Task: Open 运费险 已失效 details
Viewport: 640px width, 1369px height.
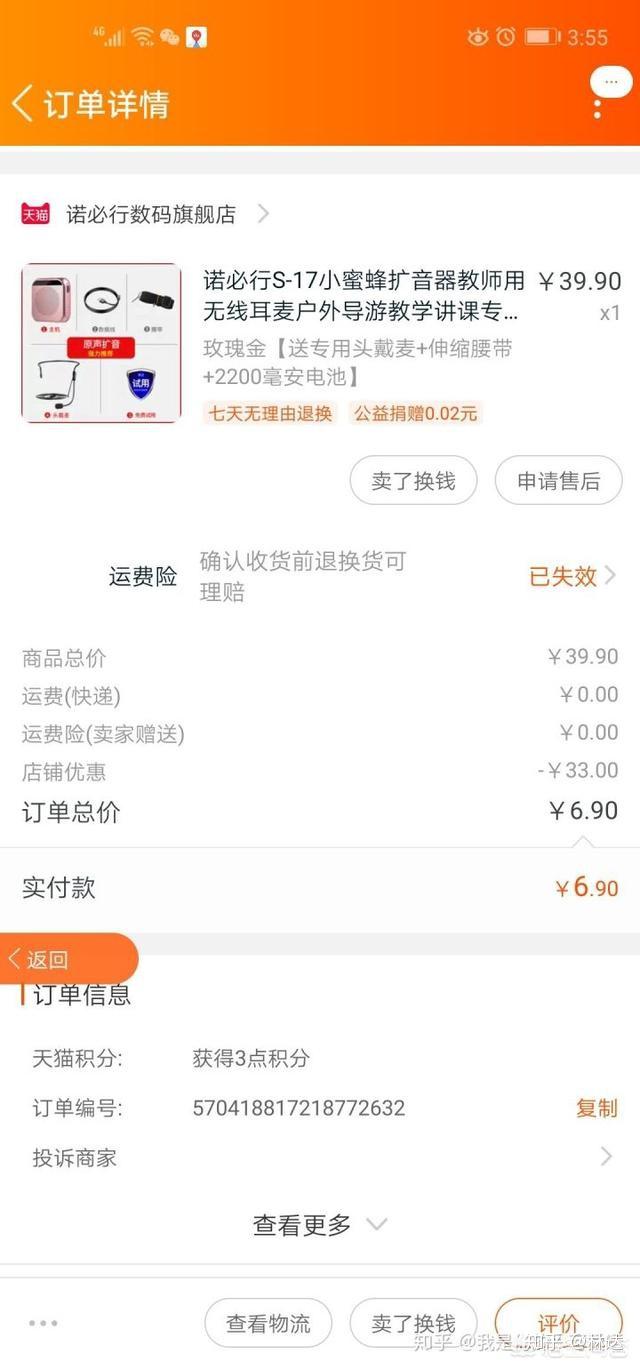Action: [572, 576]
